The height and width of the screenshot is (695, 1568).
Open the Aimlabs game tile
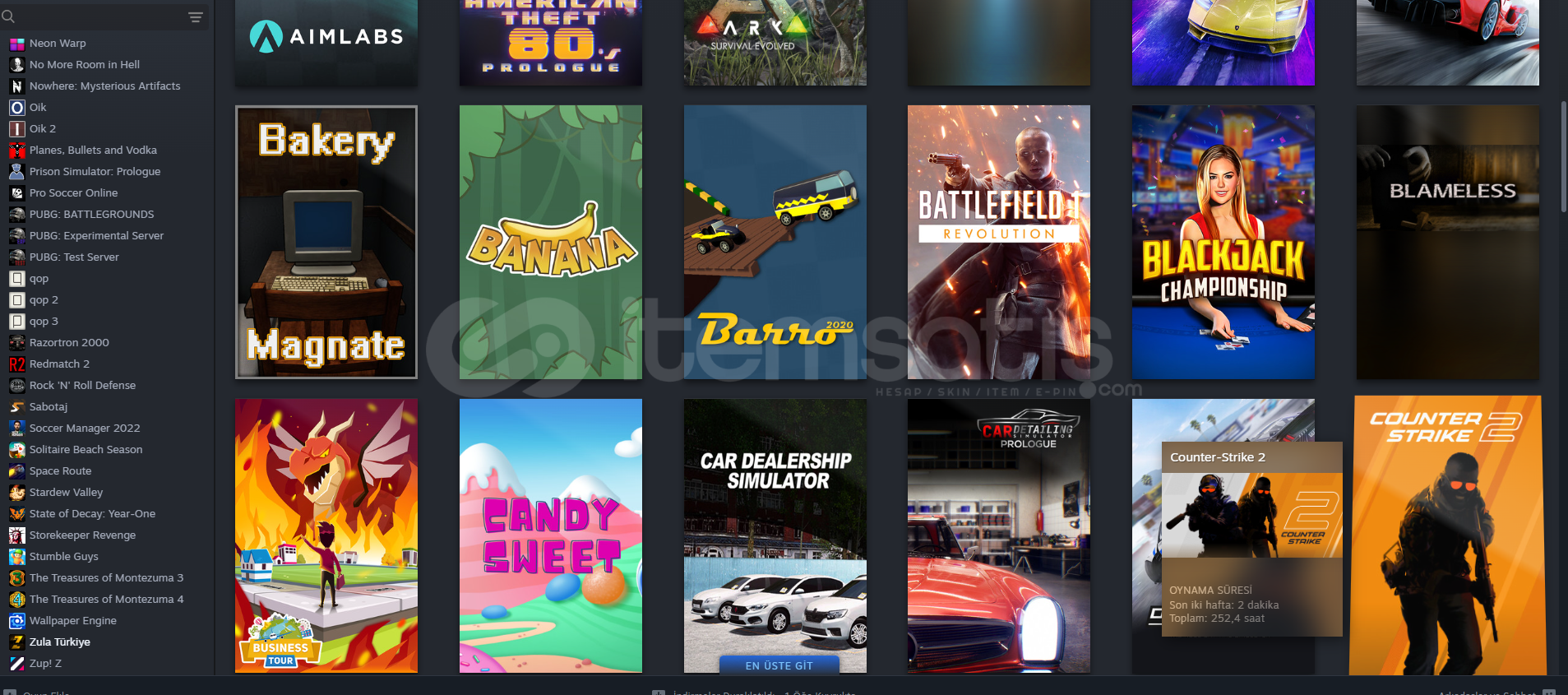coord(326,41)
